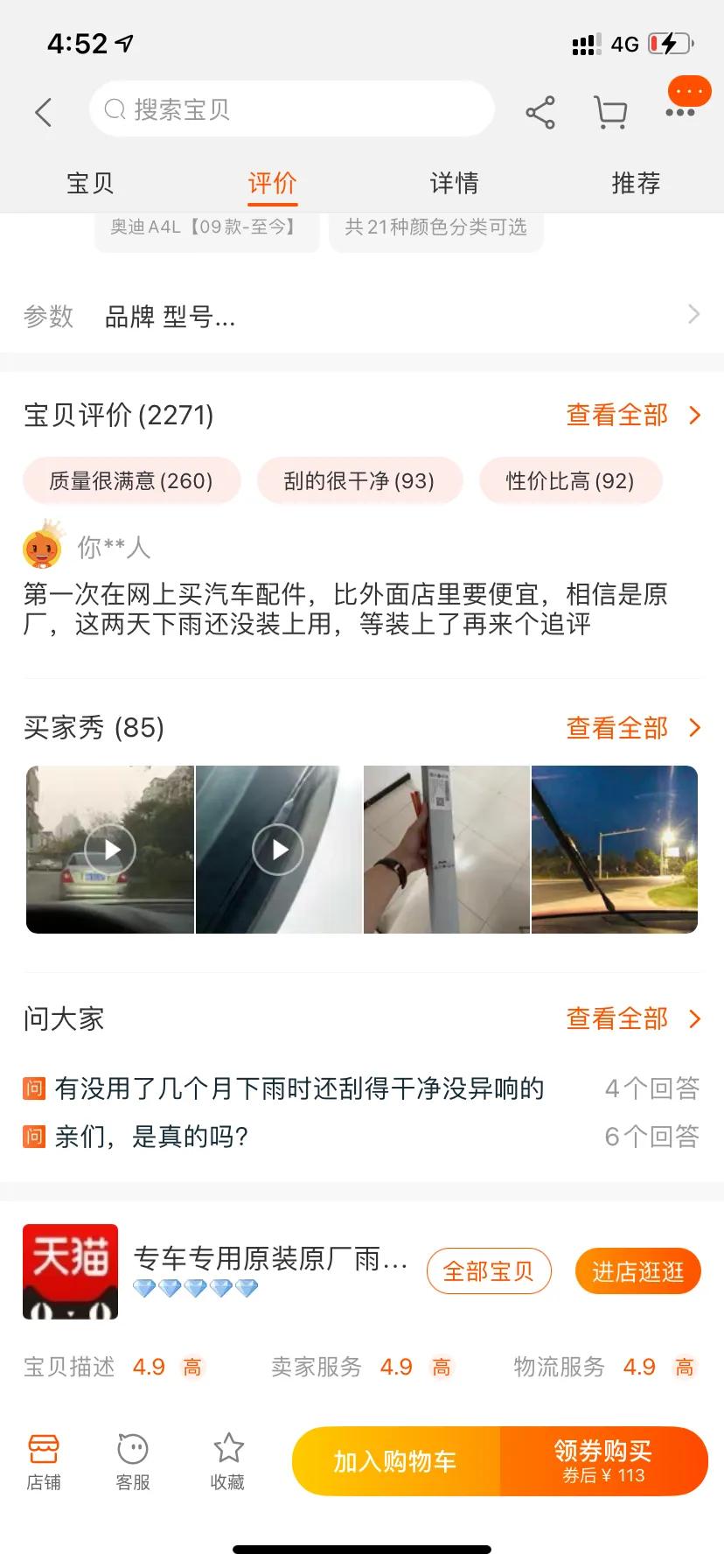Expand the 参数 品牌型号 parameter row
Screen dimensions: 724x1568
tap(362, 315)
